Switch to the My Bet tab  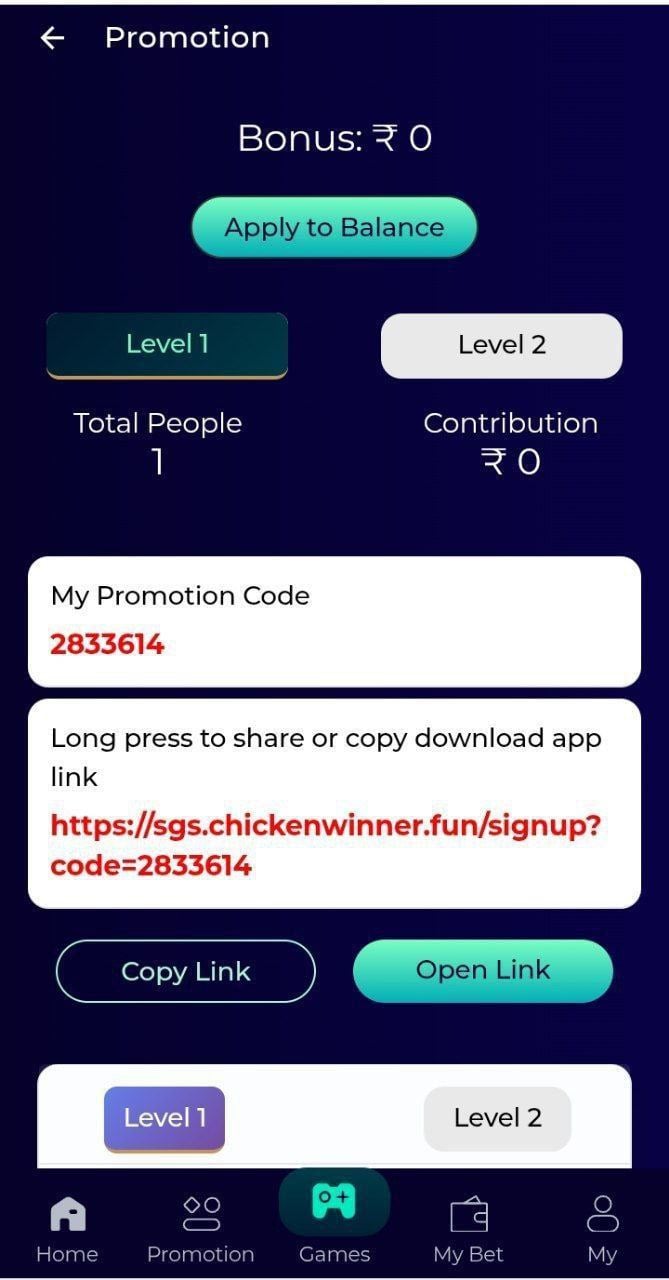pyautogui.click(x=468, y=1228)
